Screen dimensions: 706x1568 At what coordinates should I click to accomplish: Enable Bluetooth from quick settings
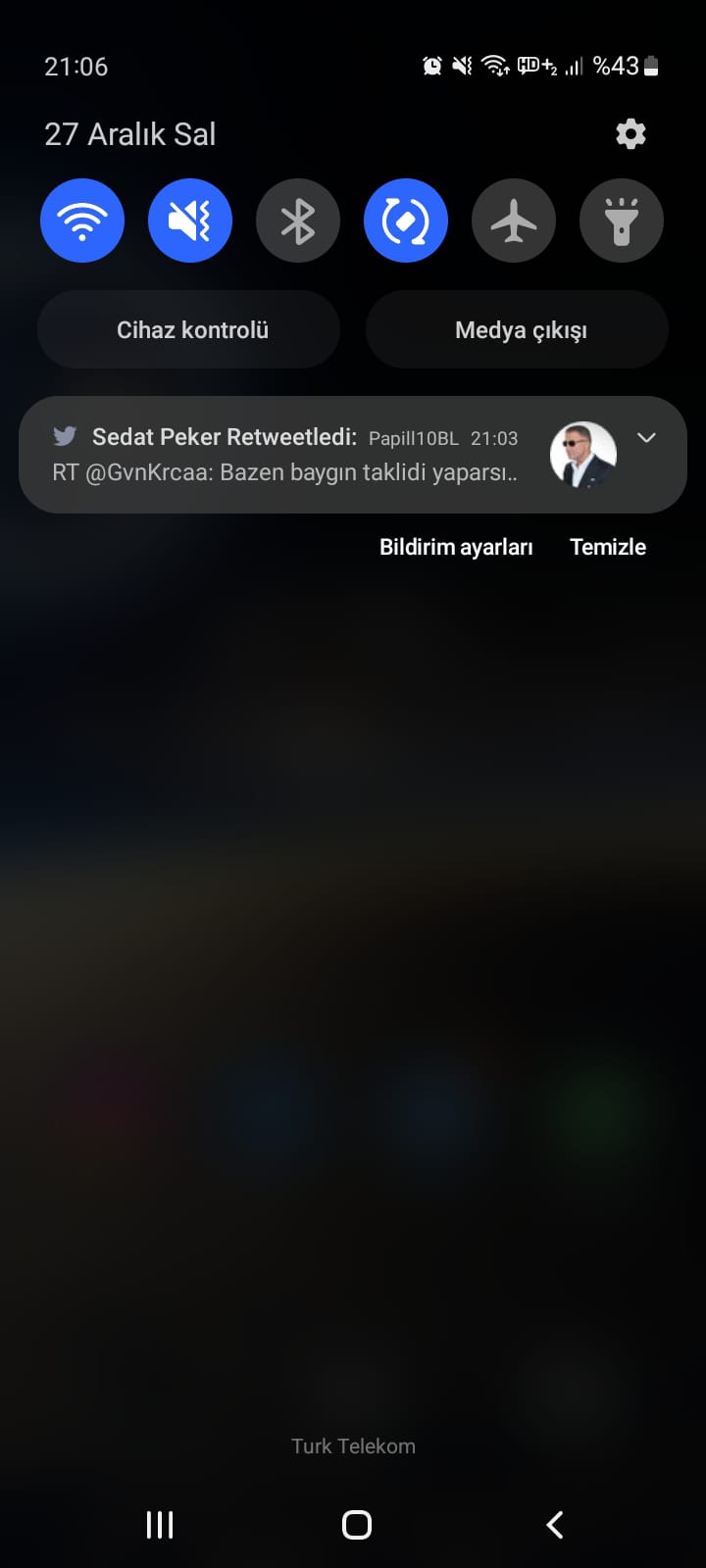coord(298,220)
